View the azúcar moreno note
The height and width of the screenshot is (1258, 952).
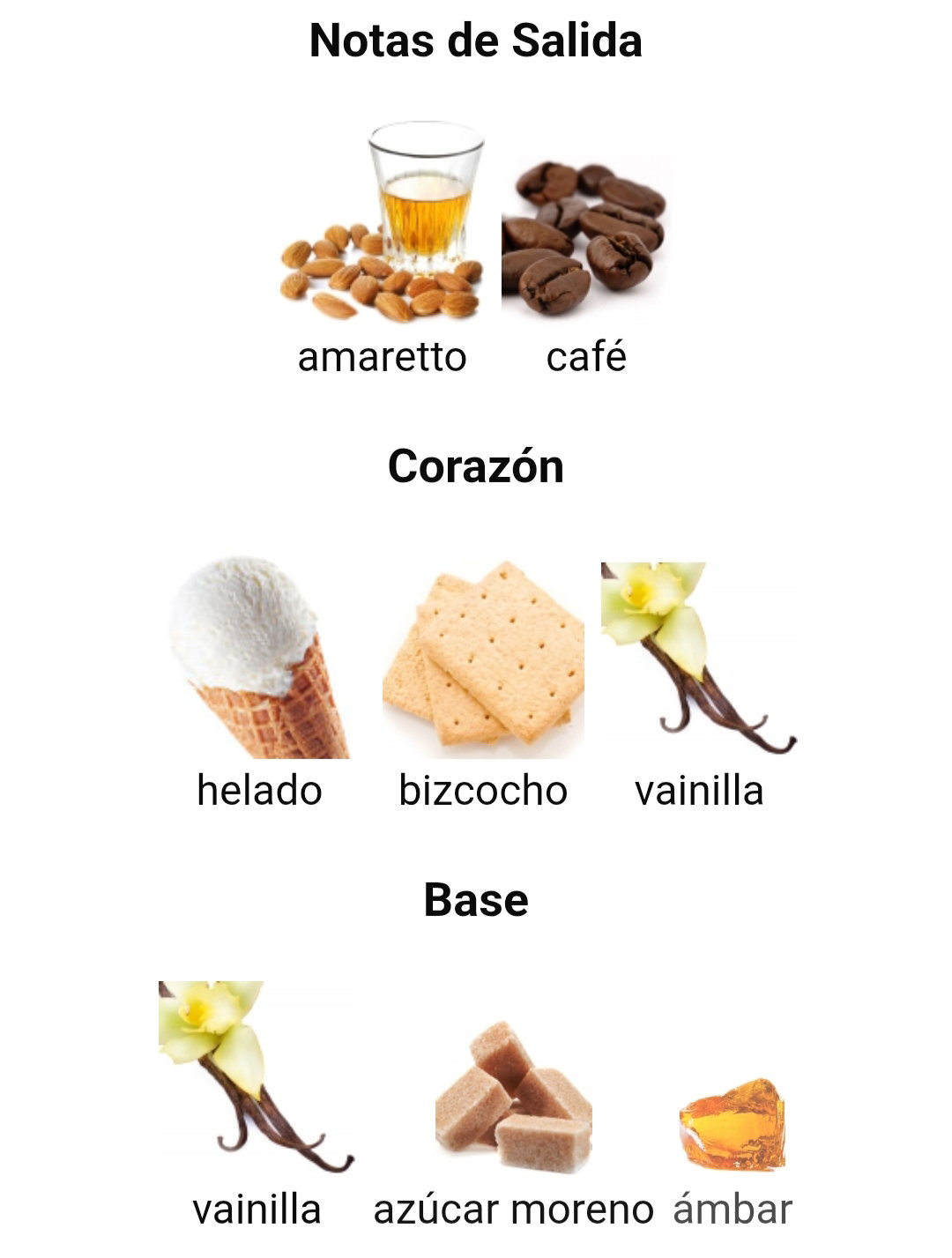[x=513, y=1098]
